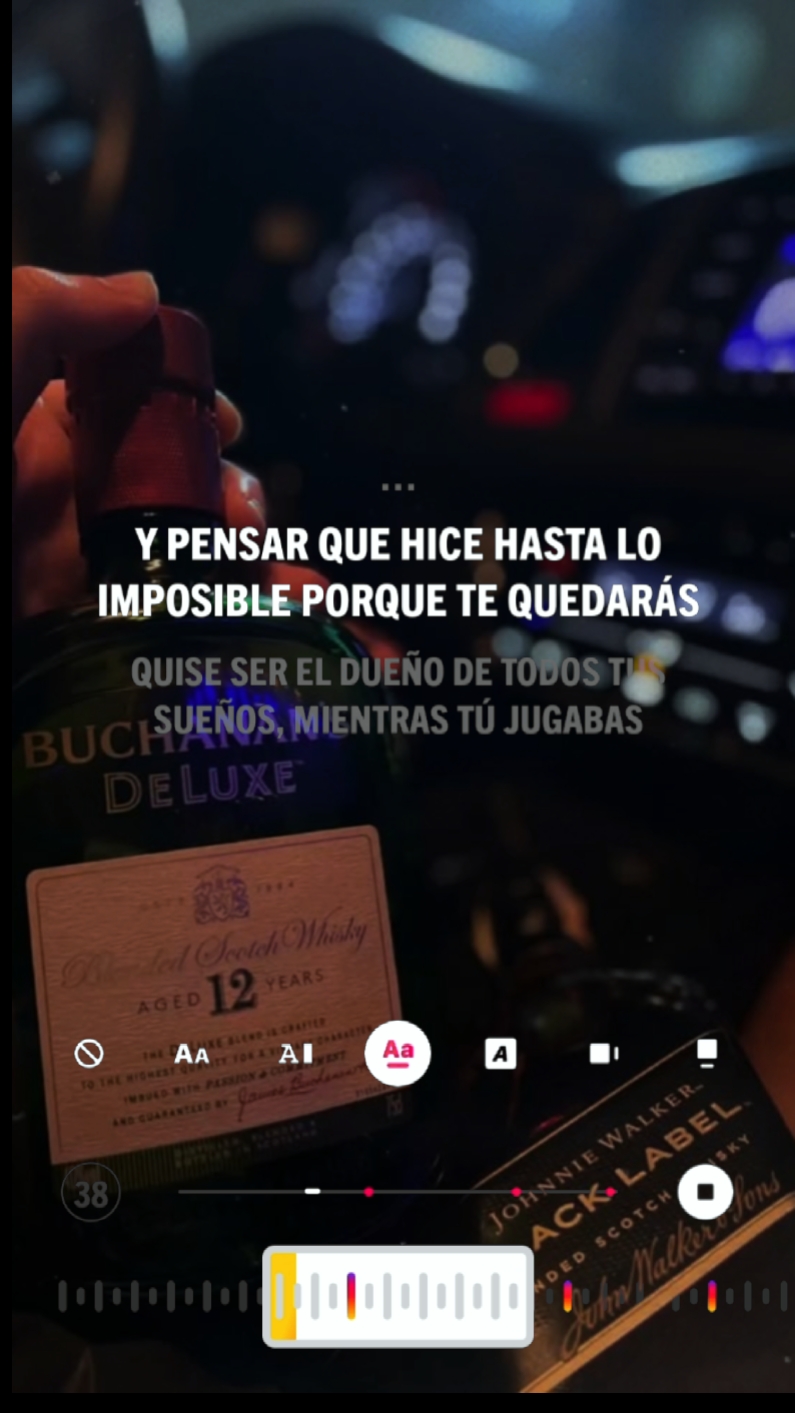This screenshot has width=795, height=1413.
Task: Choose the boxed italic A lyric style
Action: 501,1054
